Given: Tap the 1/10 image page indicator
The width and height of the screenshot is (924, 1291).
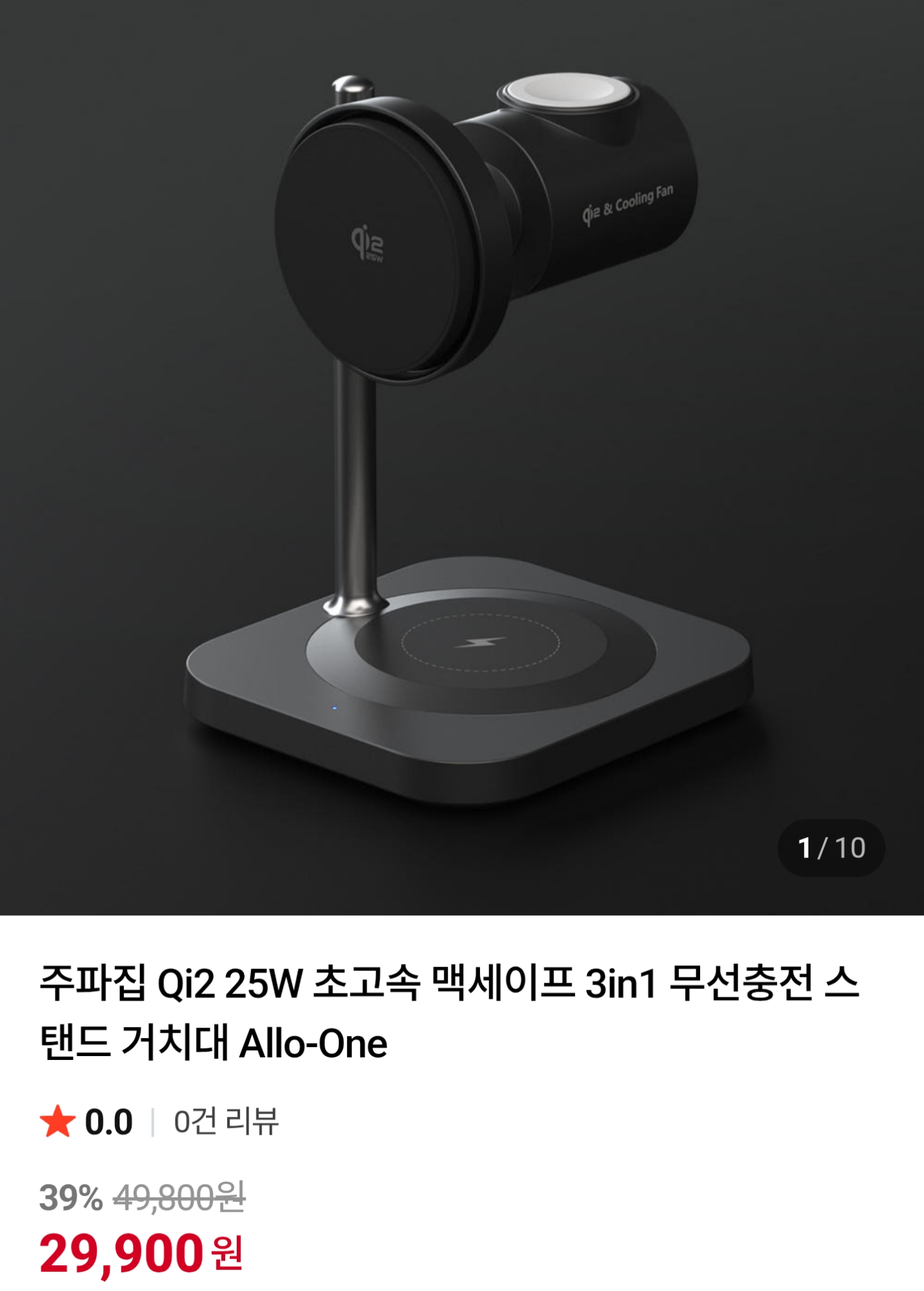Looking at the screenshot, I should pyautogui.click(x=831, y=848).
